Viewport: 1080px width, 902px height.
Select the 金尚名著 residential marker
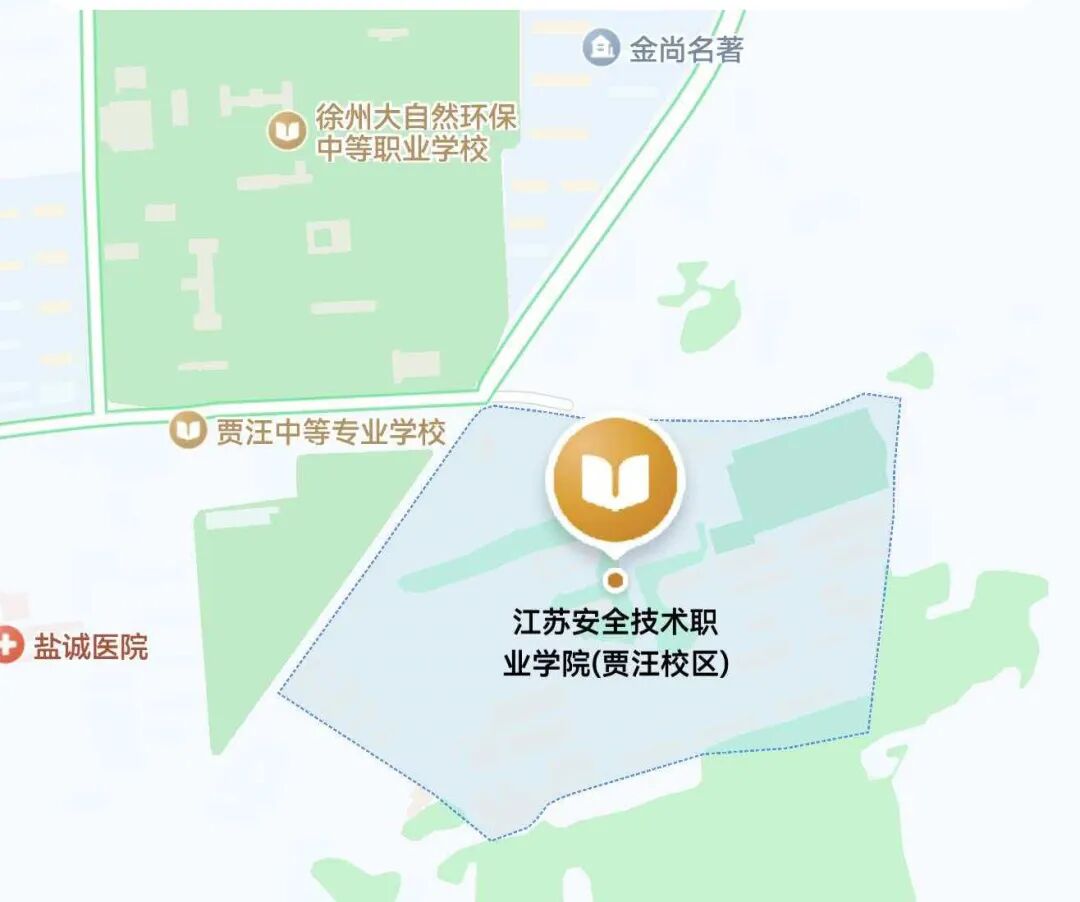coord(601,48)
